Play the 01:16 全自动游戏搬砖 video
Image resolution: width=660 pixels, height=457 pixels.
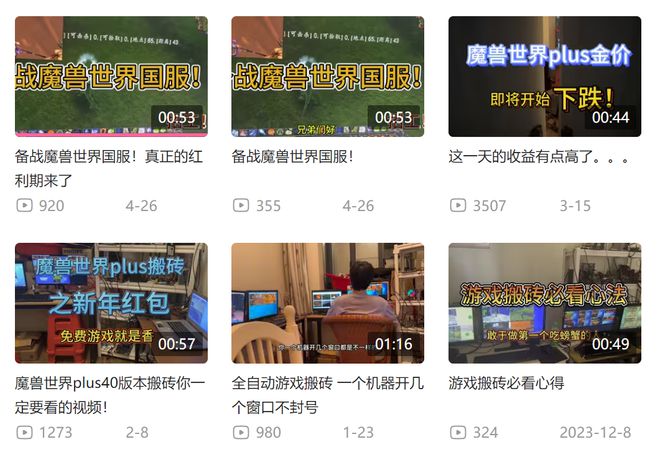327,303
